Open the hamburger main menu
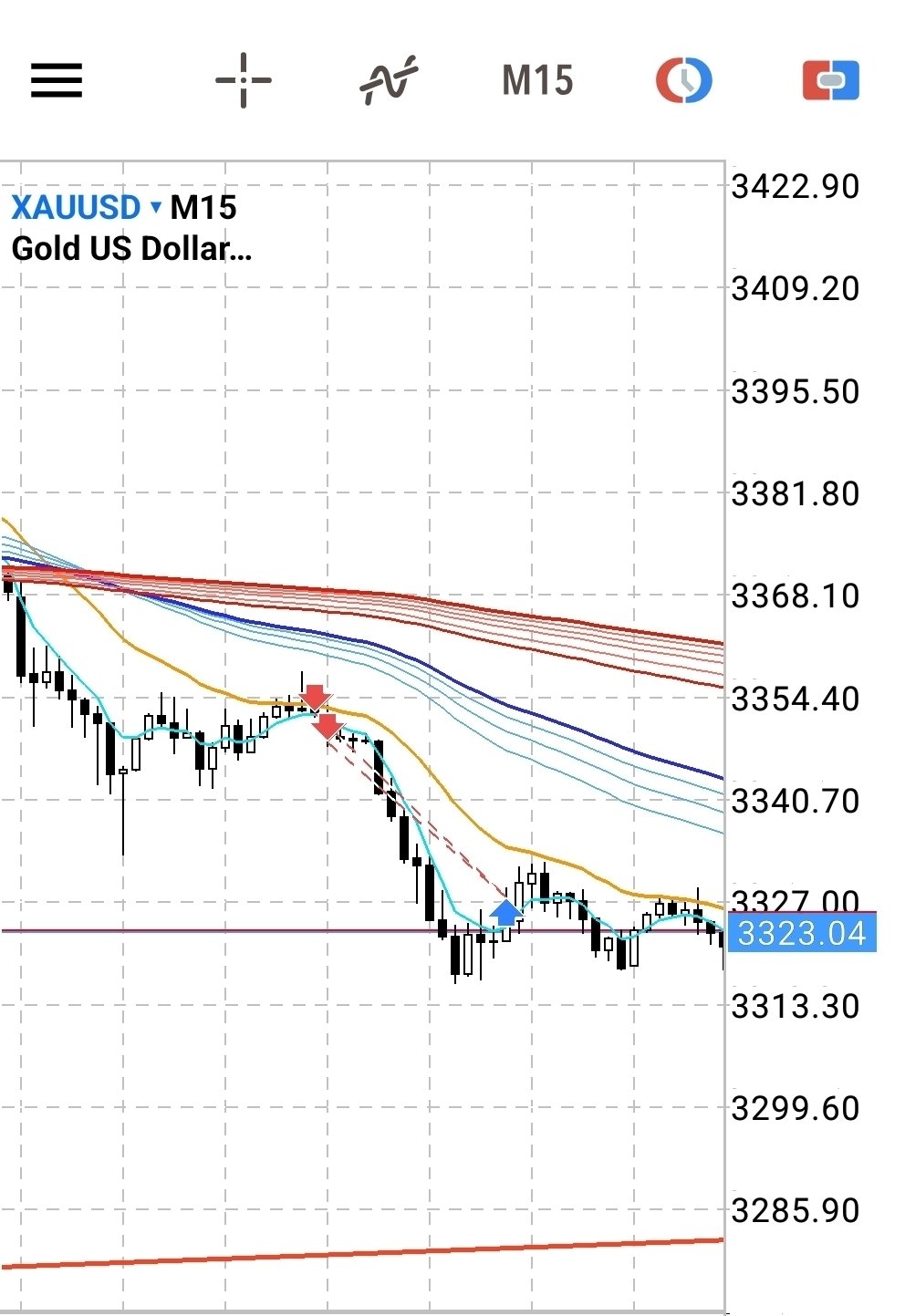This screenshot has width=905, height=1316. pos(57,80)
